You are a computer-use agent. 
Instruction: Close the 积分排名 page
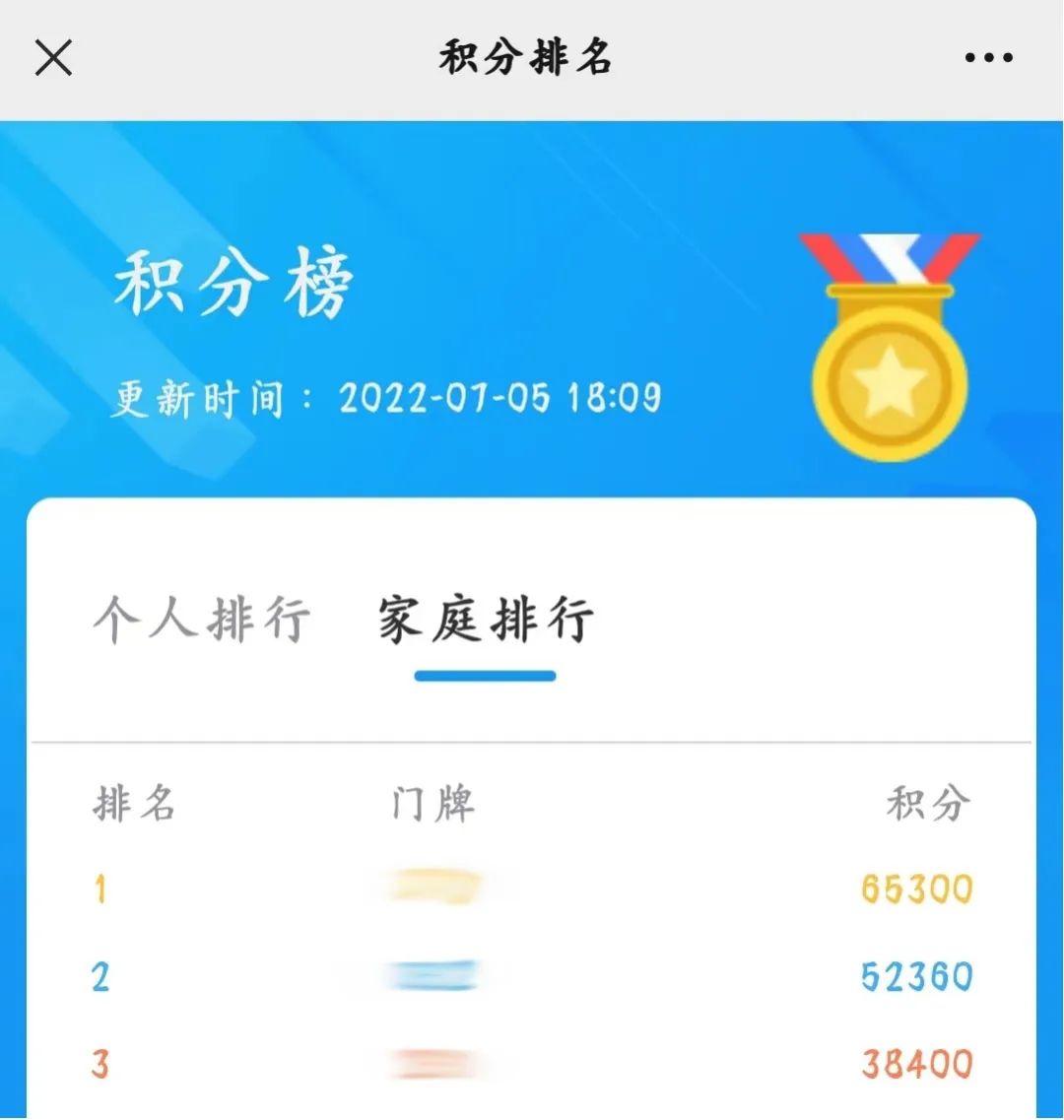[x=53, y=58]
